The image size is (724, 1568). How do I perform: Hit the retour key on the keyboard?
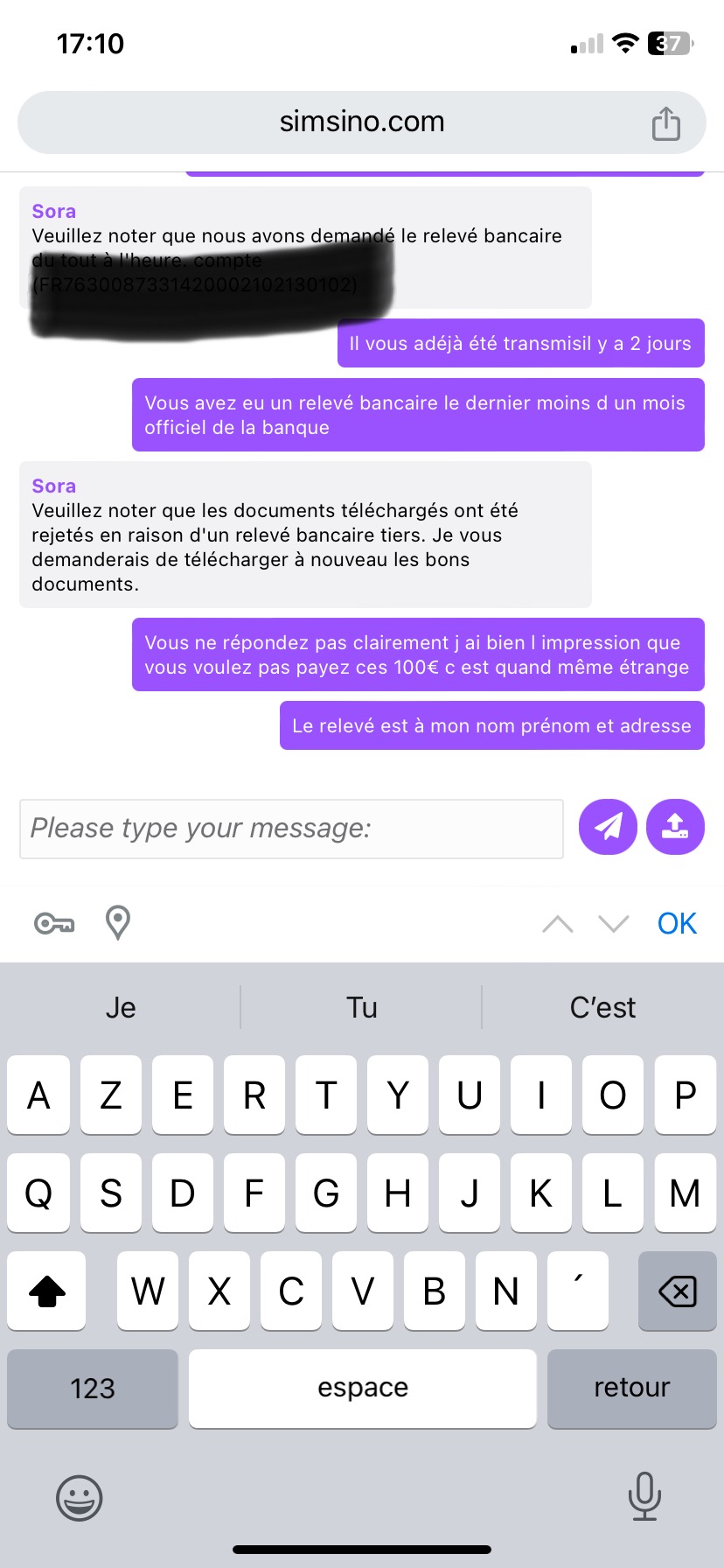(x=632, y=1389)
